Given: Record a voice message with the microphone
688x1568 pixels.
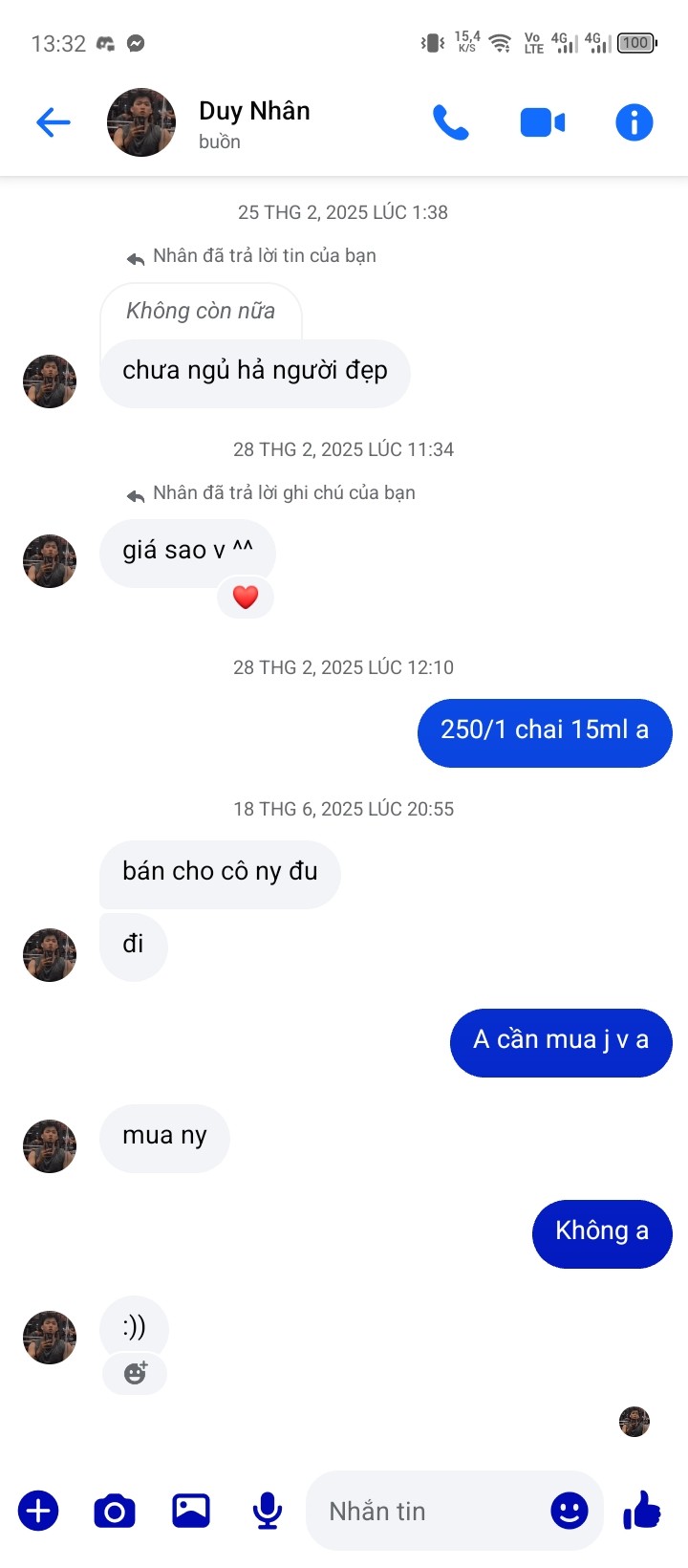Looking at the screenshot, I should pos(268,1511).
